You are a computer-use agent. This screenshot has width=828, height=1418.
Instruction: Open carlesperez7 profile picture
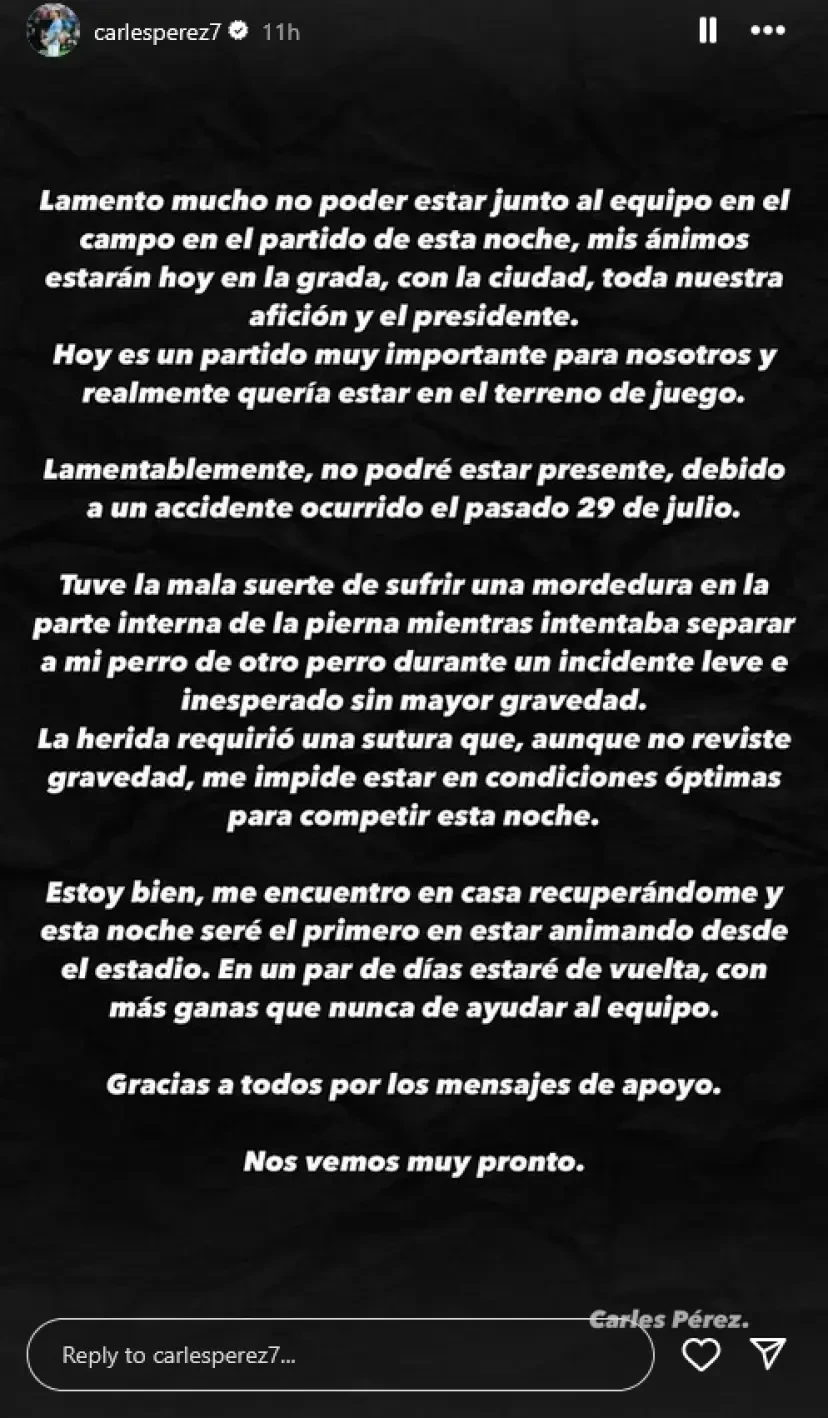(x=53, y=32)
